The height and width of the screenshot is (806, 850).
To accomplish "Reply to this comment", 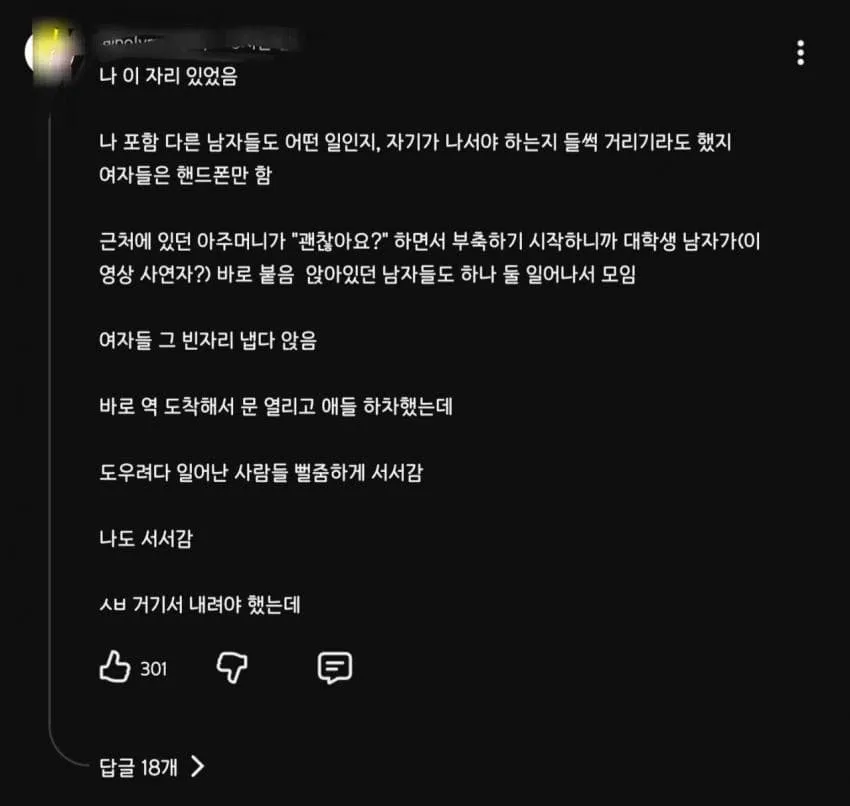I will (x=334, y=667).
